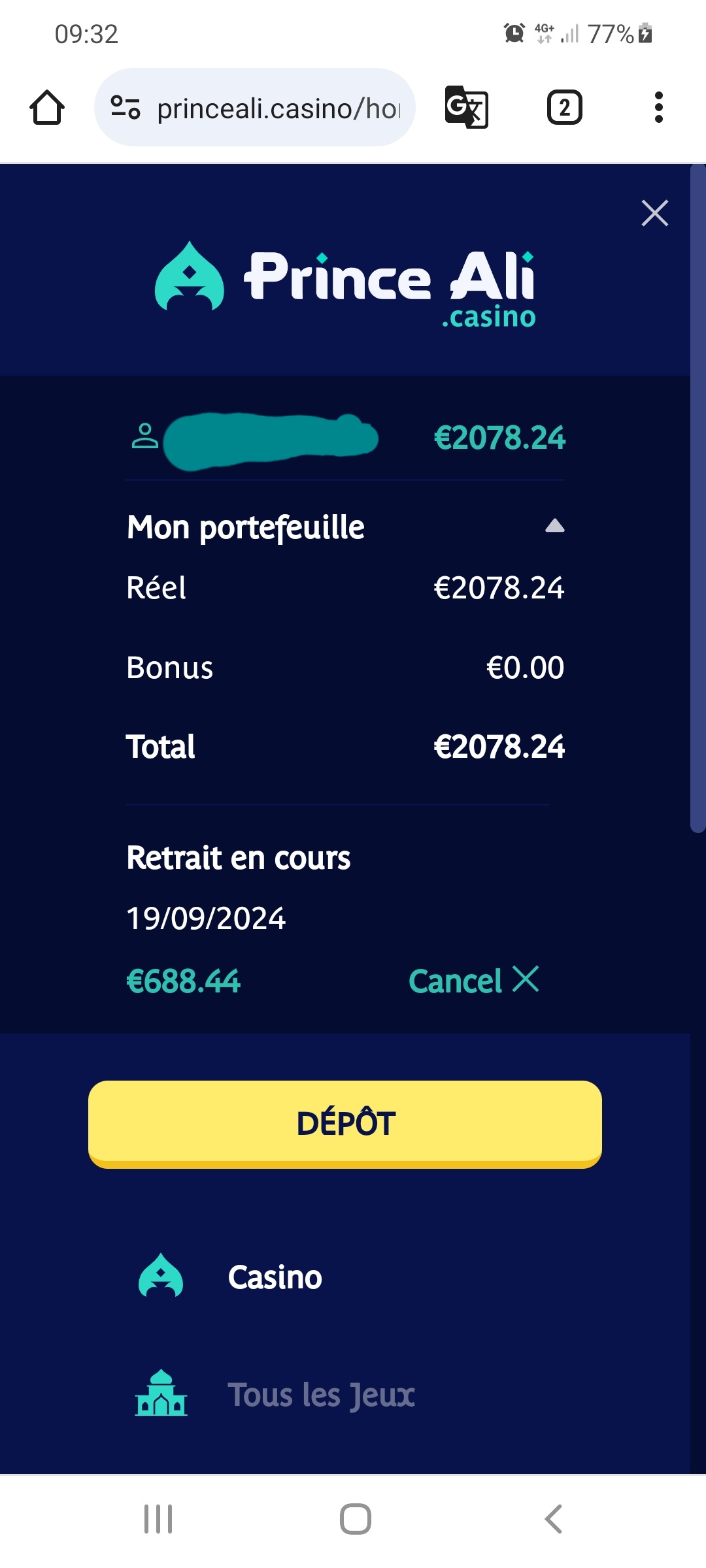Close the side menu panel
The height and width of the screenshot is (1568, 706).
coord(654,213)
